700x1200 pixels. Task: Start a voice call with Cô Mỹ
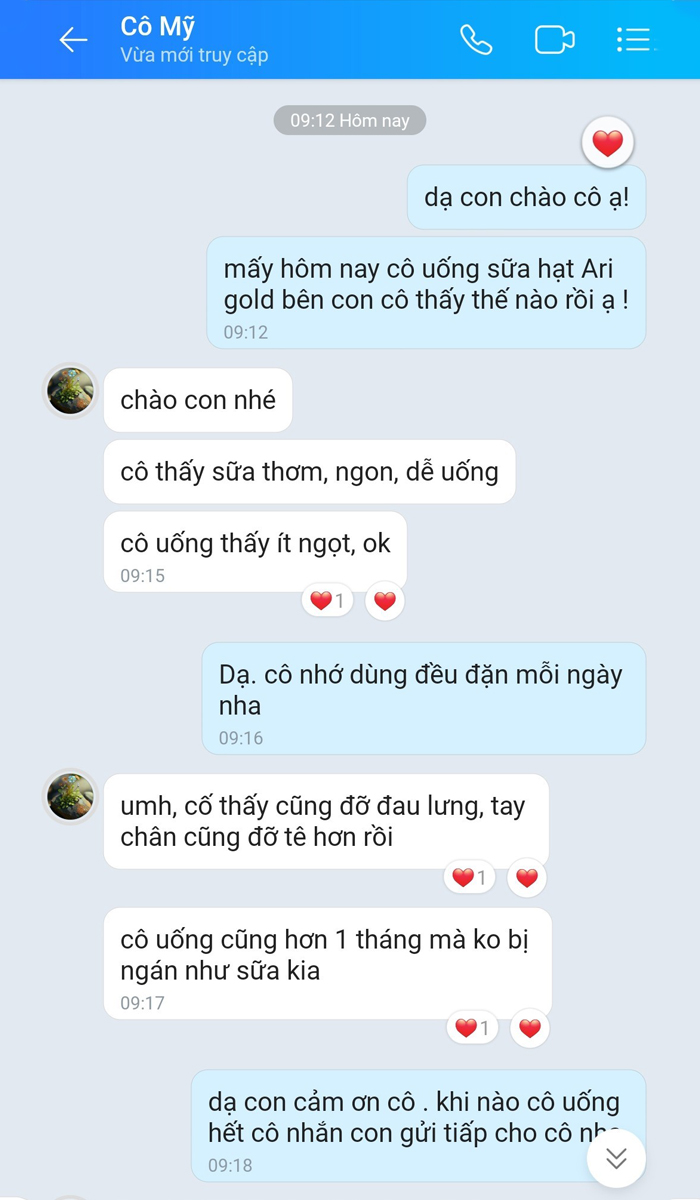[x=476, y=40]
